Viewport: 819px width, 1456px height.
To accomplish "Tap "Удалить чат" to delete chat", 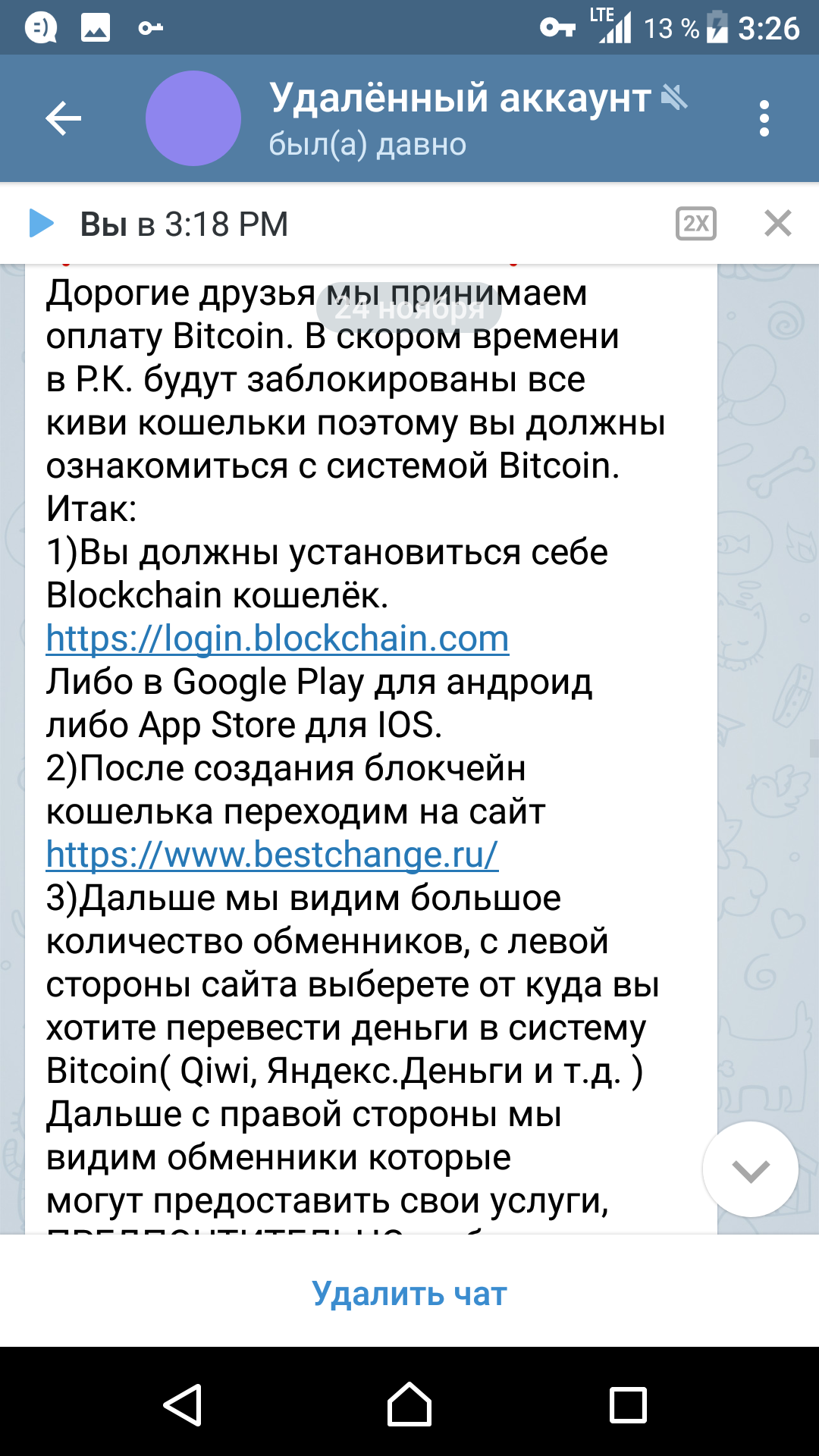I will [409, 1293].
